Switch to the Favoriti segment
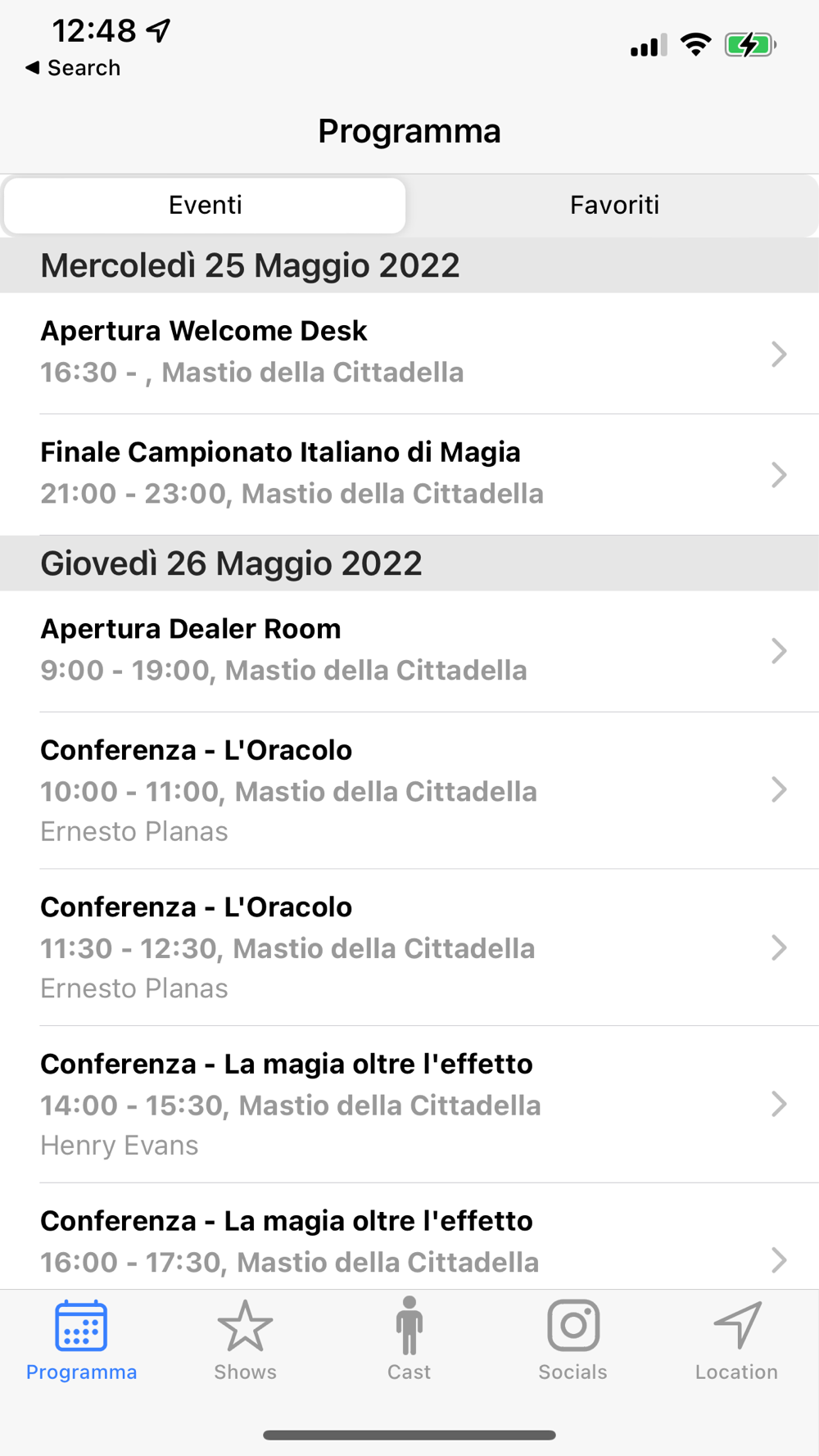819x1456 pixels. point(614,205)
